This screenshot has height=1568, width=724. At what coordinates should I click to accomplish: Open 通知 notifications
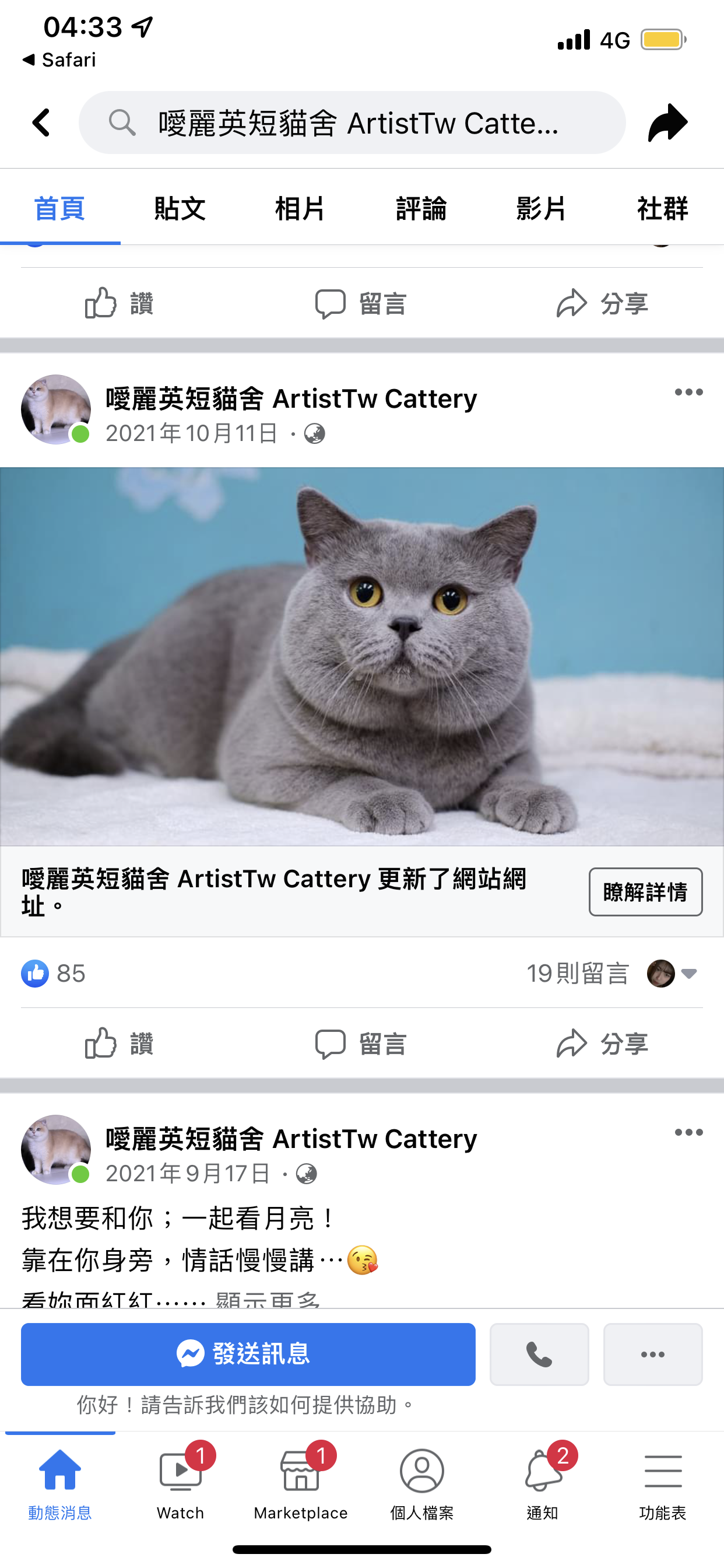pyautogui.click(x=543, y=1482)
